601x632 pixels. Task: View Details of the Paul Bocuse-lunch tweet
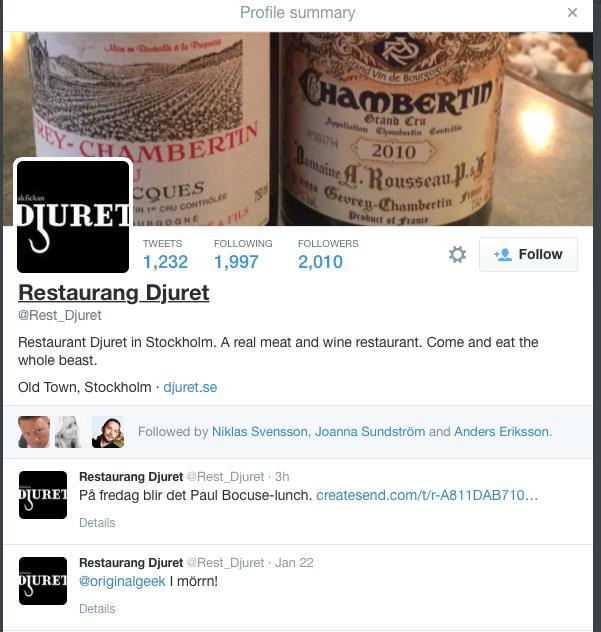tap(97, 523)
